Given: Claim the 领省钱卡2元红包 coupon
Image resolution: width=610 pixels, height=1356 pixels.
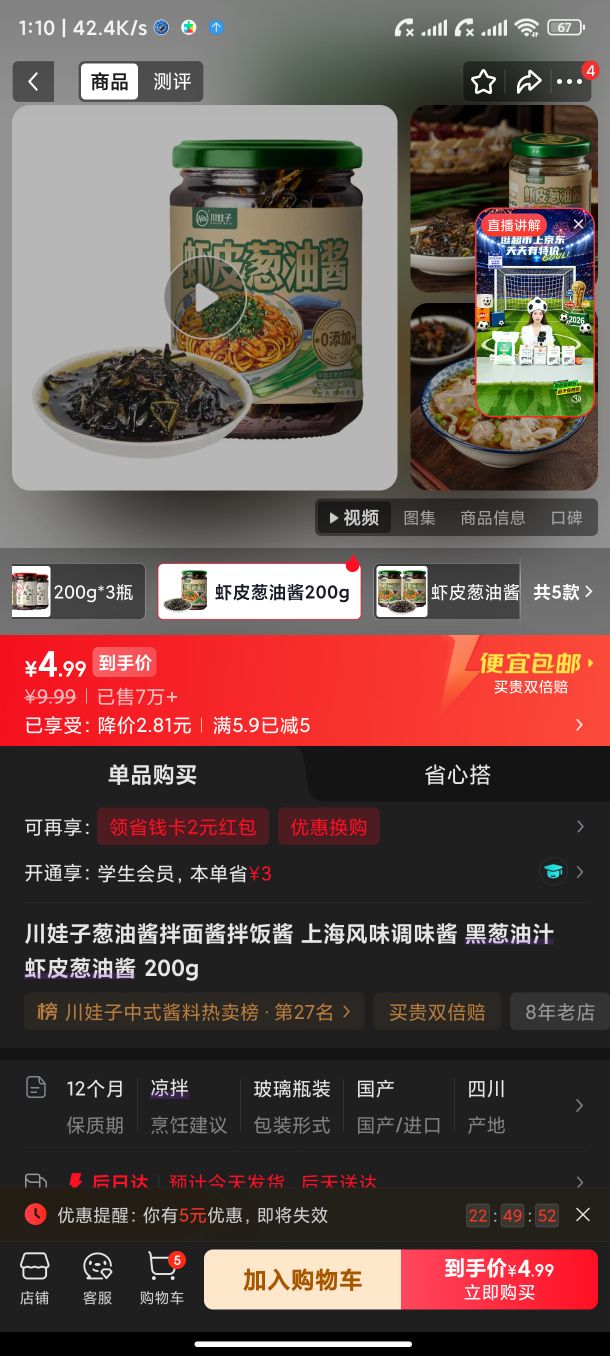Looking at the screenshot, I should pos(183,827).
